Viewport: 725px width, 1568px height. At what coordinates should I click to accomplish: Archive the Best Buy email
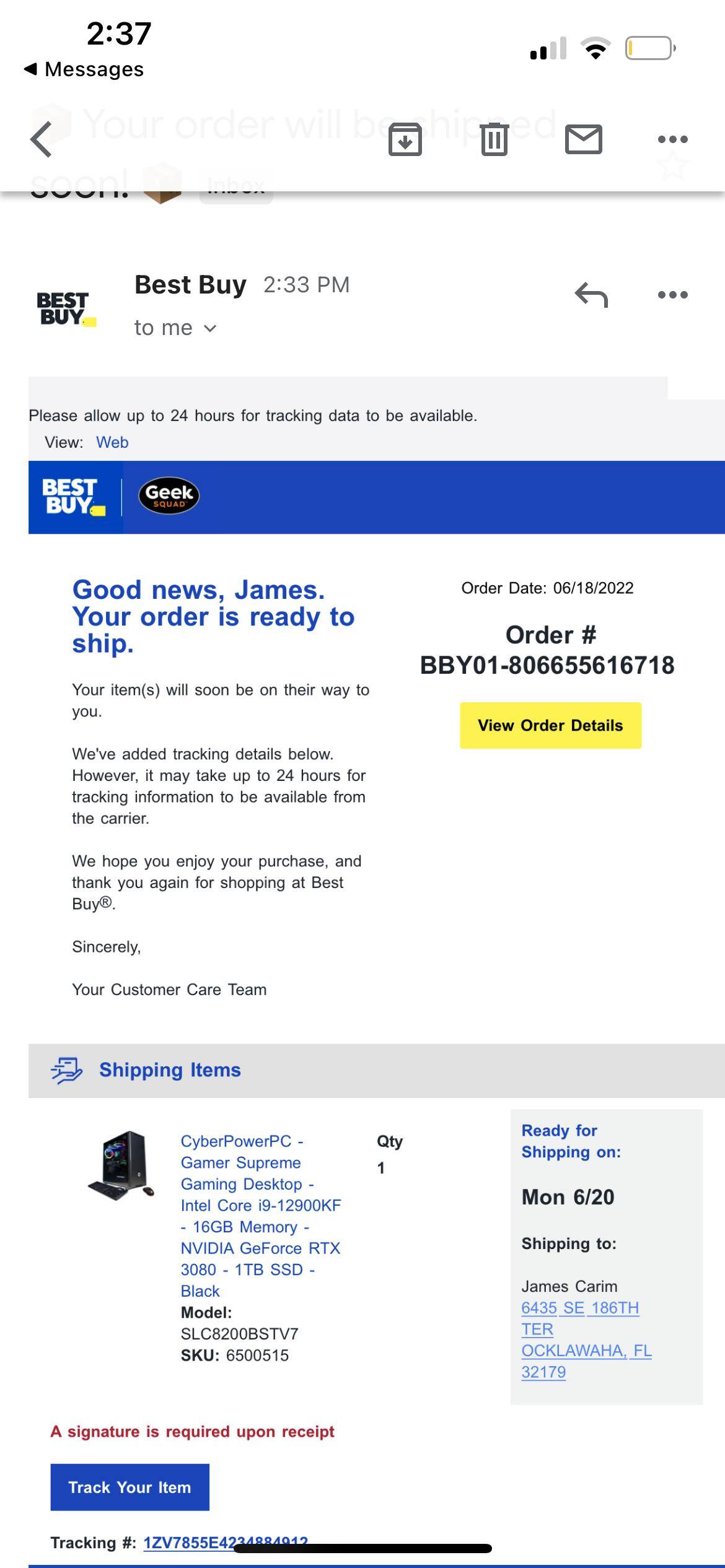pos(405,139)
